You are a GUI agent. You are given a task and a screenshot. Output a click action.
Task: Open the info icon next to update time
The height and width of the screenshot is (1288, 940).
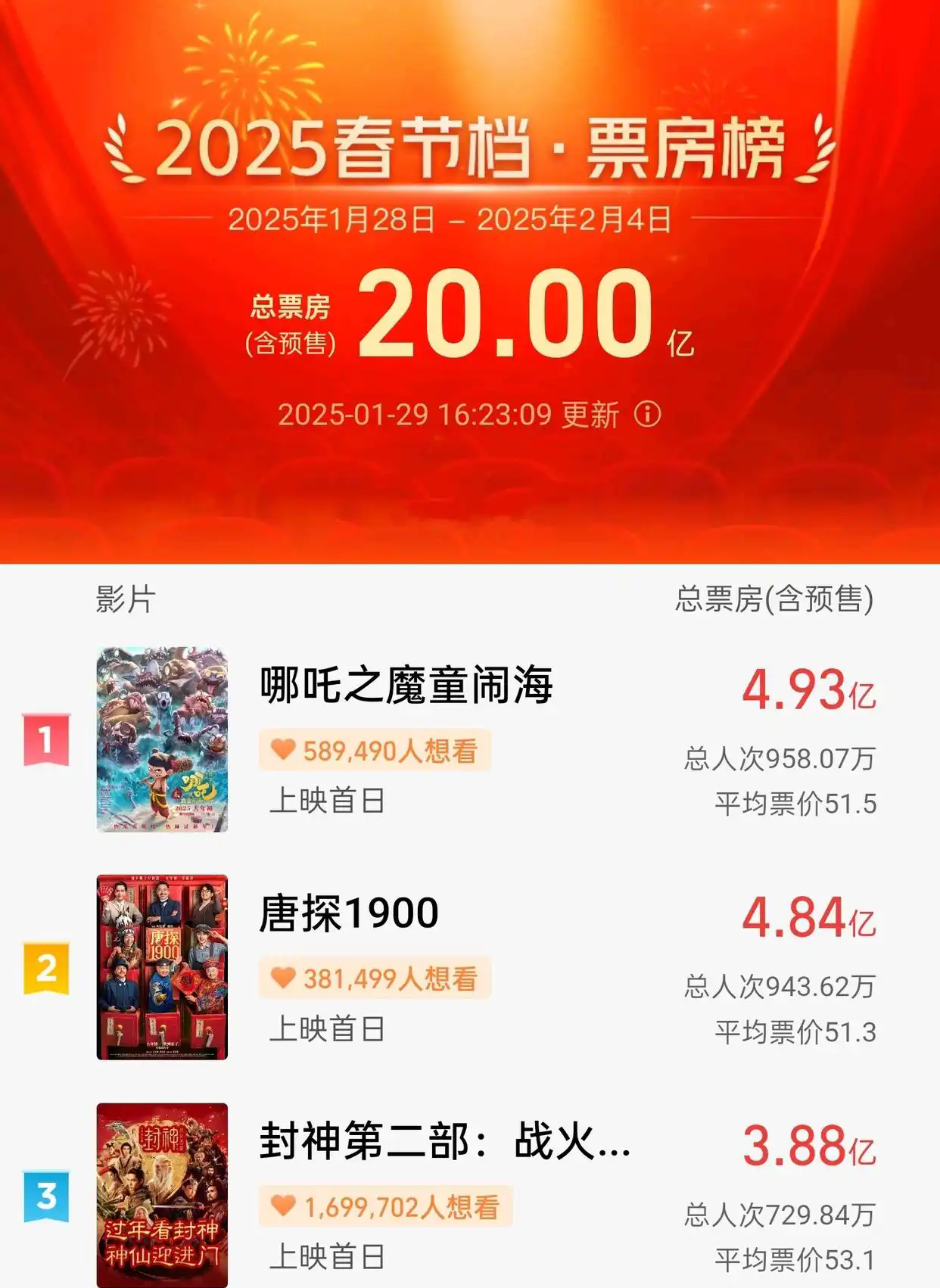pyautogui.click(x=646, y=415)
